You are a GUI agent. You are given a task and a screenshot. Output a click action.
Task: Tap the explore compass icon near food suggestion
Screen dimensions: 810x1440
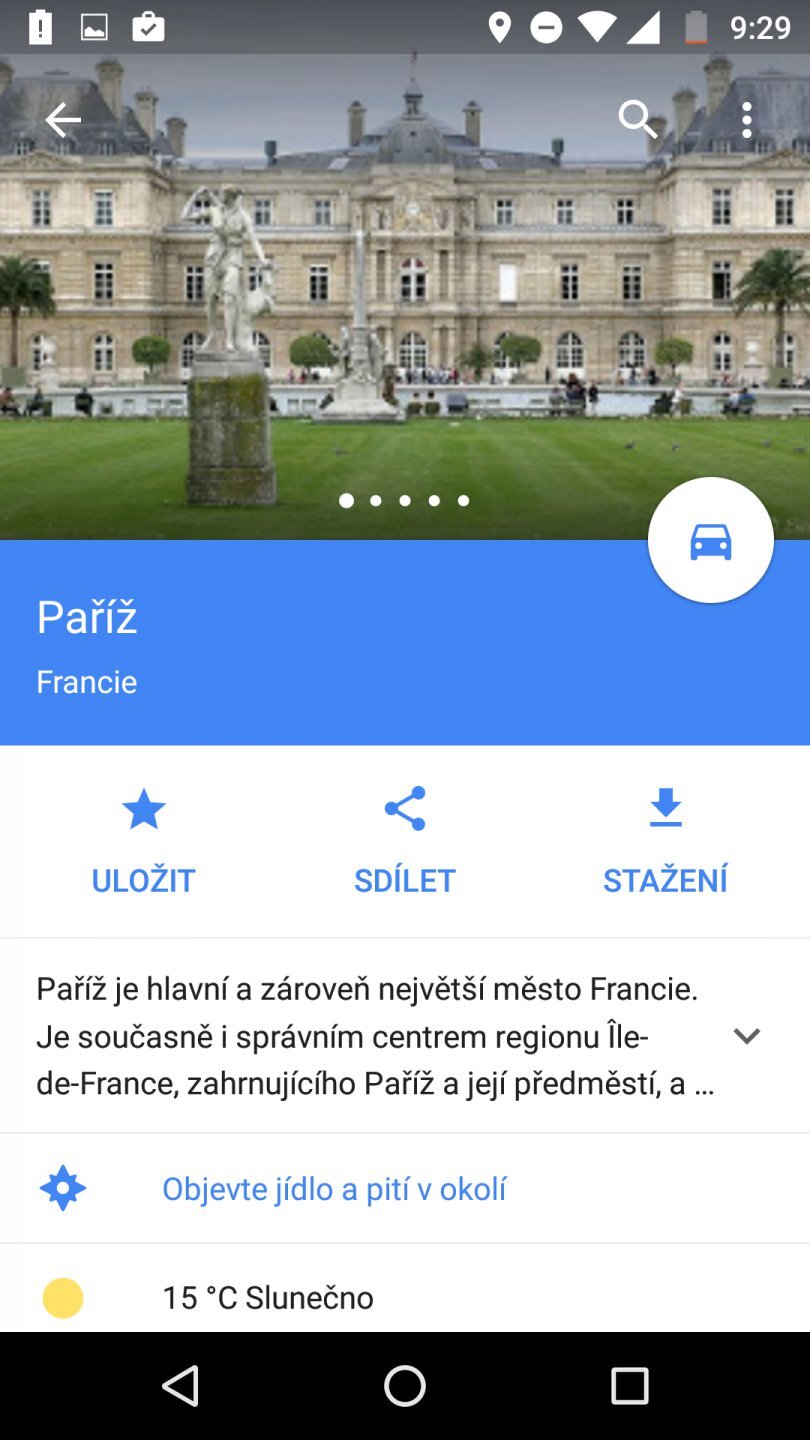(62, 1188)
